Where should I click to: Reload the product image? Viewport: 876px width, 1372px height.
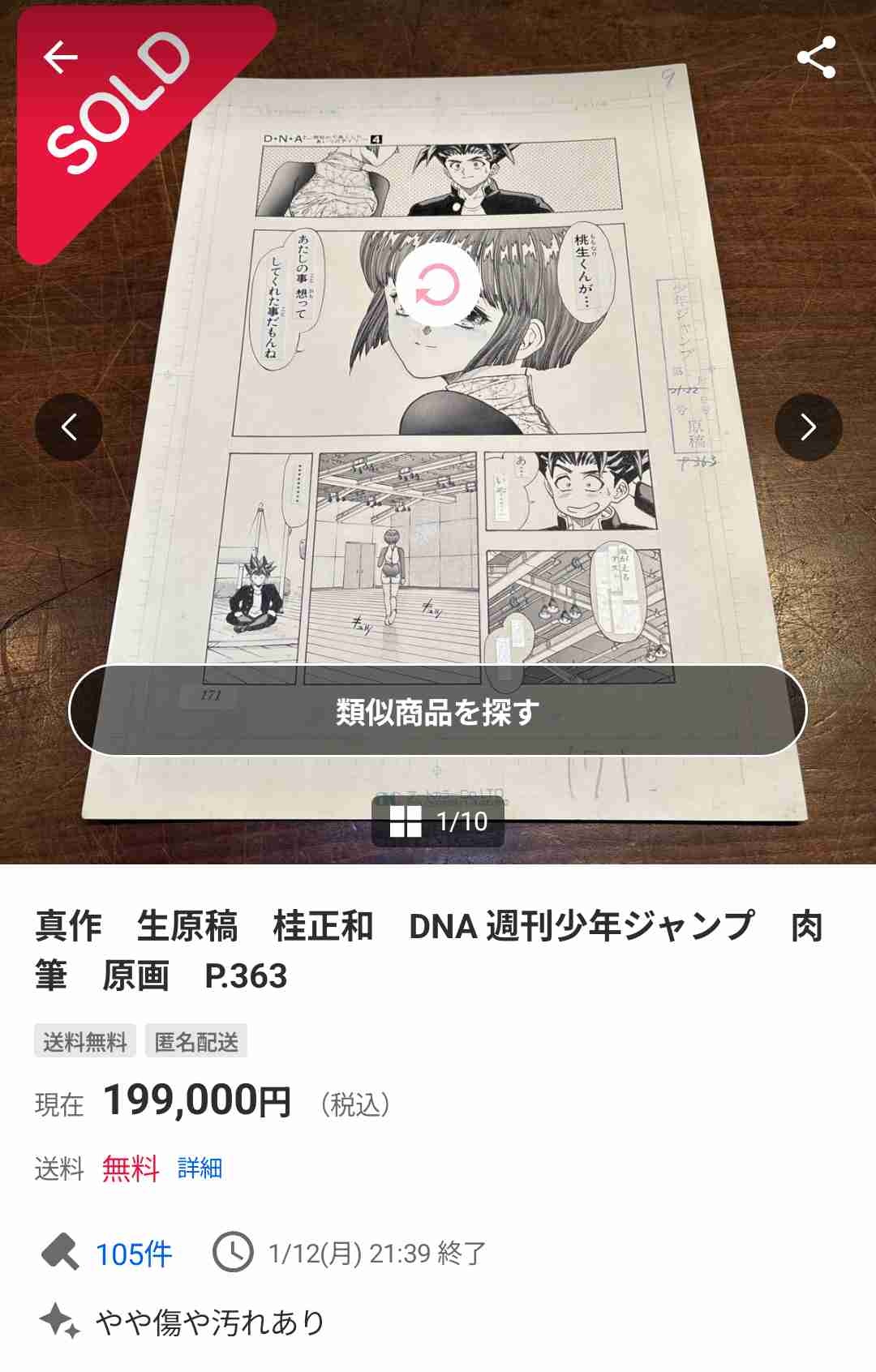click(438, 285)
